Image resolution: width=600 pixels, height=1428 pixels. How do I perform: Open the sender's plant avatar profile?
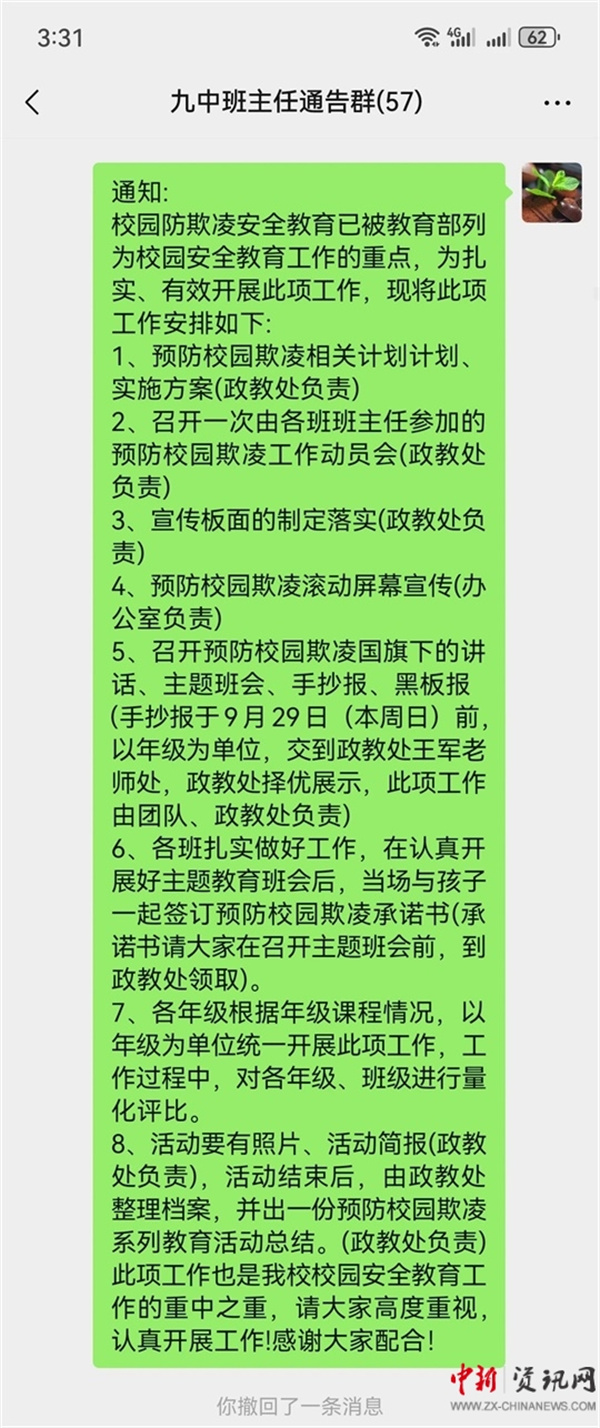551,192
